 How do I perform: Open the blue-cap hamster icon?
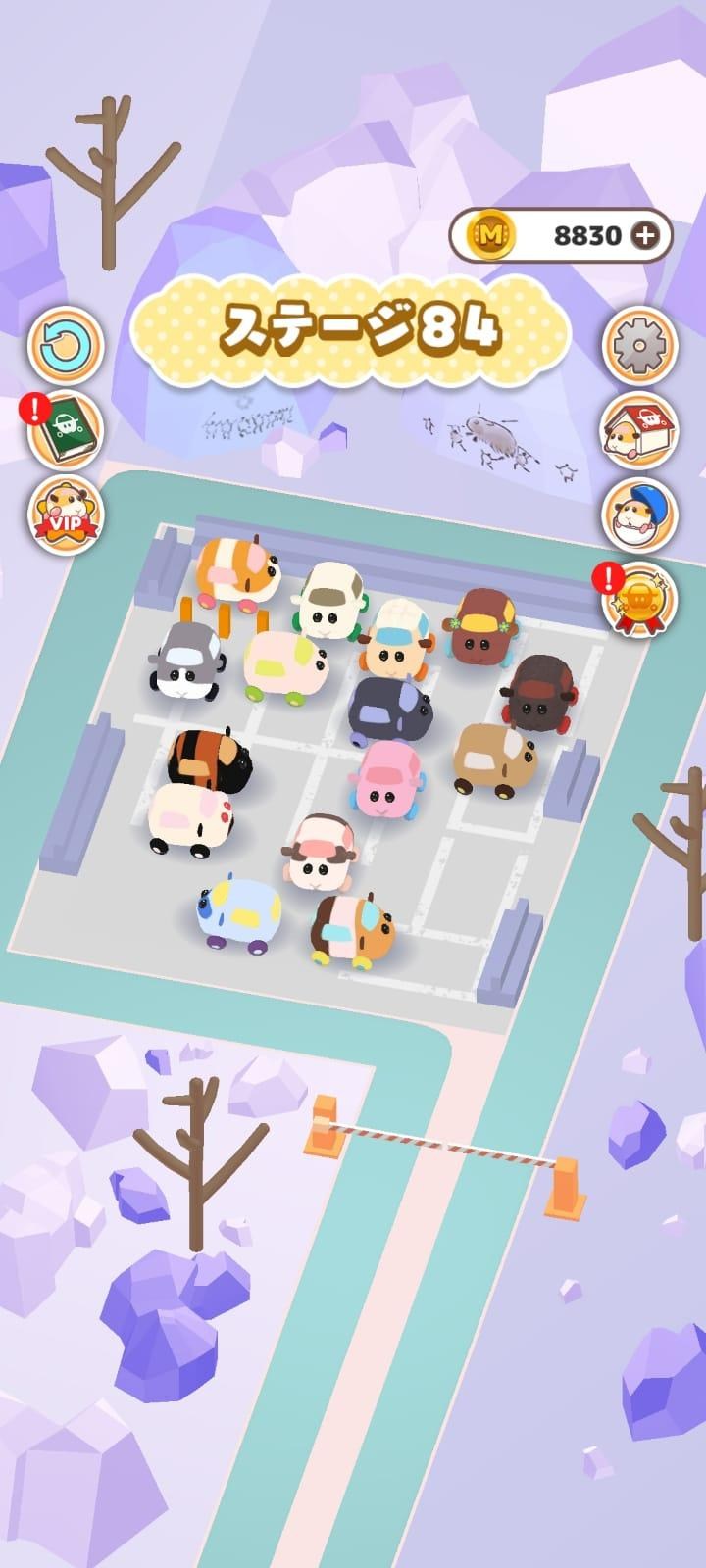coord(640,512)
